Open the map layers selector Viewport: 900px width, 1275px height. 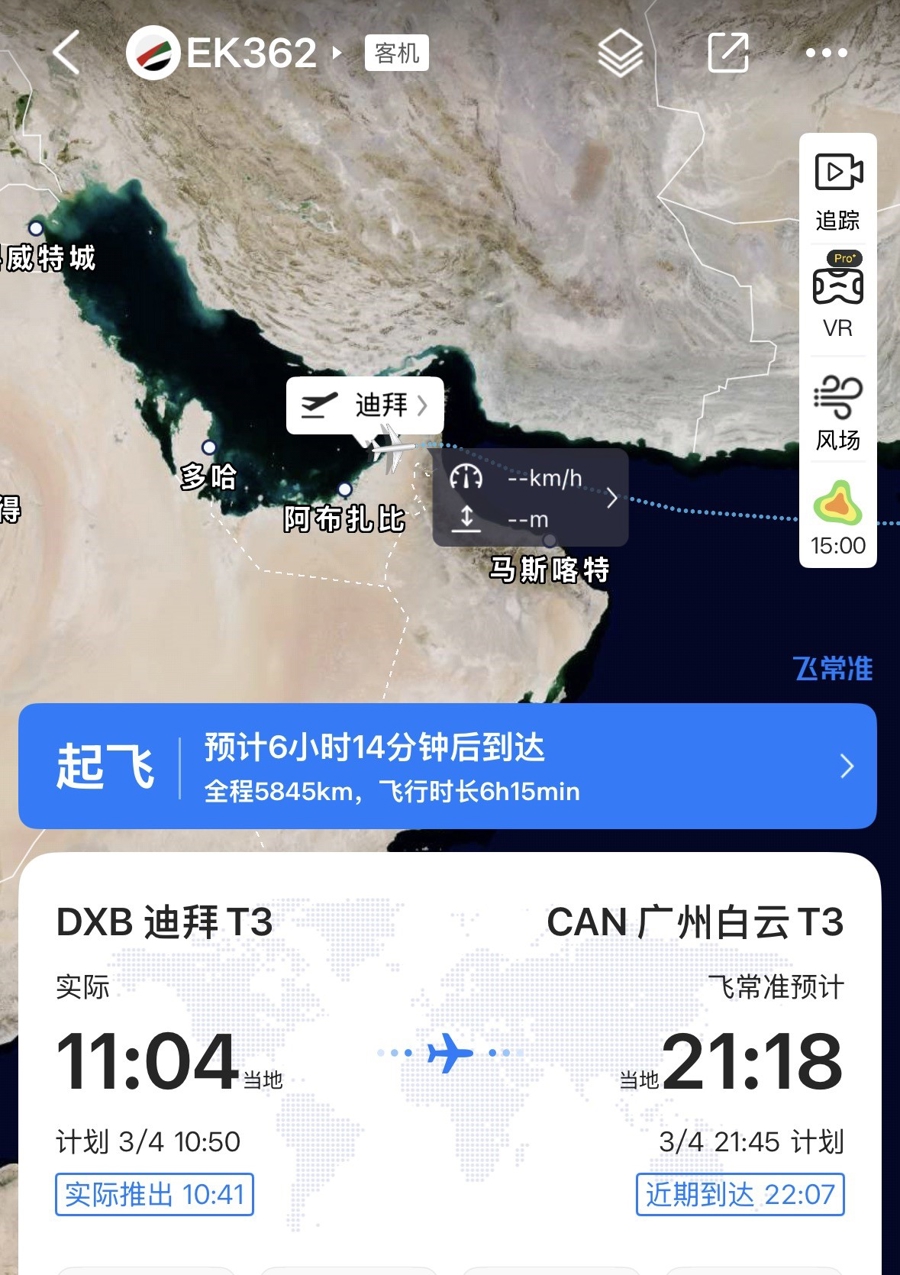[620, 53]
